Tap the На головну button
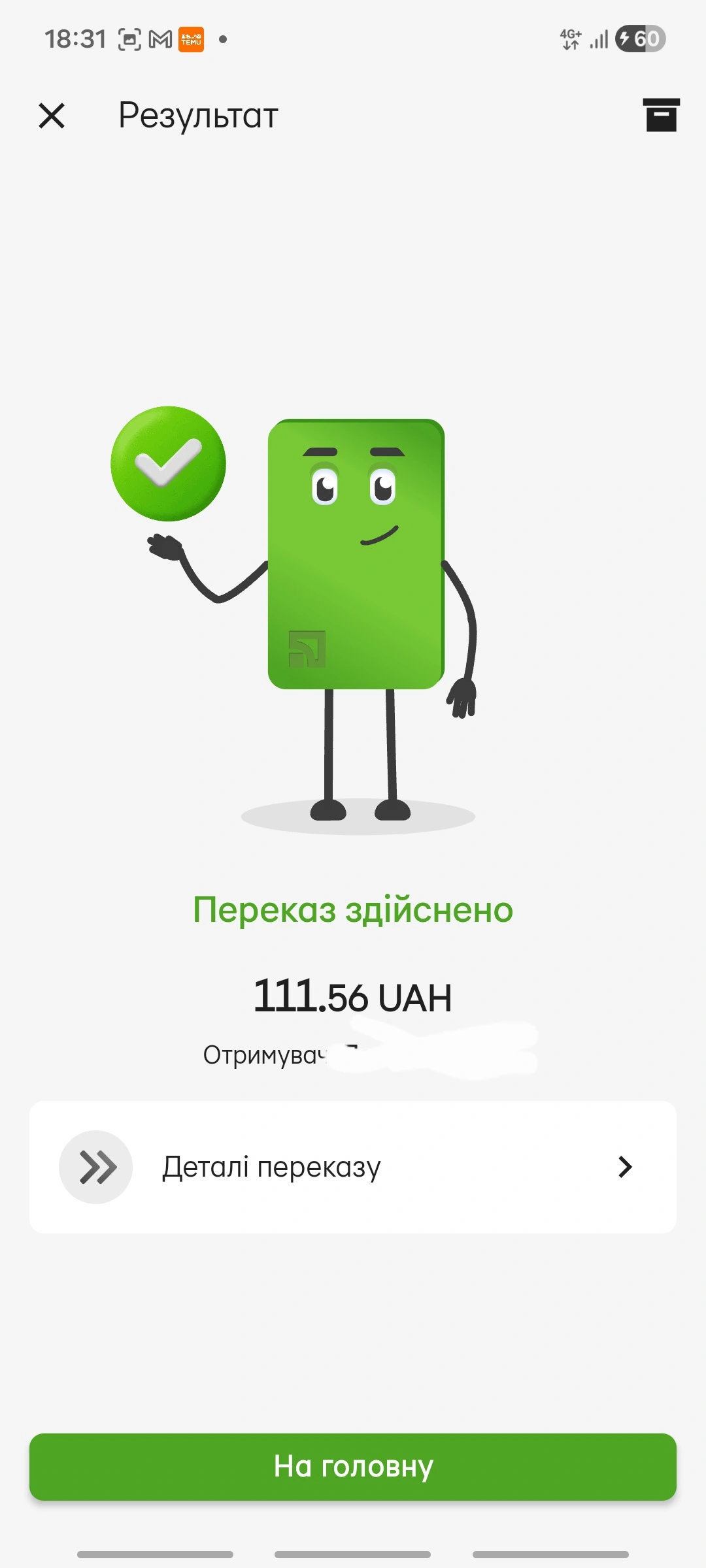Image resolution: width=706 pixels, height=1568 pixels. click(x=353, y=1466)
